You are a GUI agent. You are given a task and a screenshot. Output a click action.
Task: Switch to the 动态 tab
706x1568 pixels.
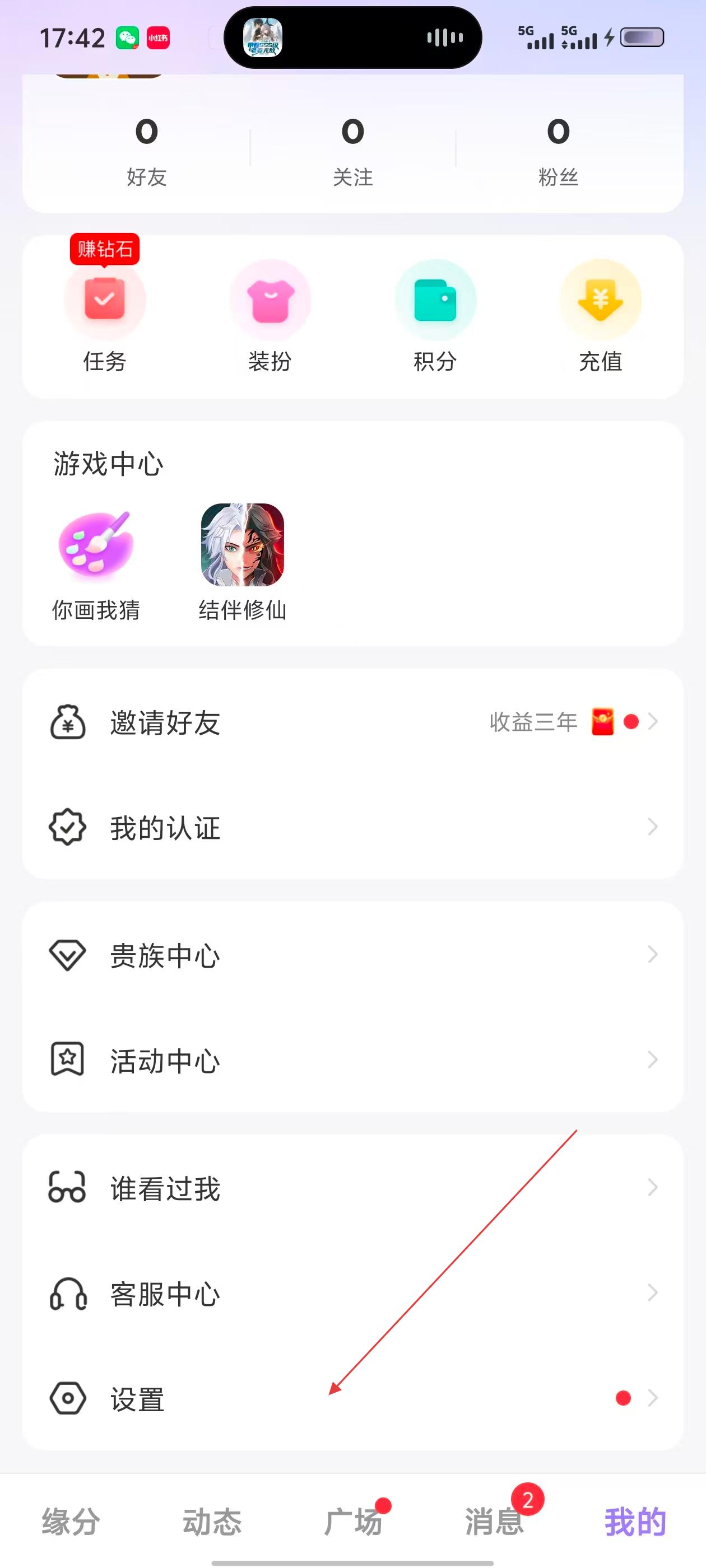pos(212,1521)
